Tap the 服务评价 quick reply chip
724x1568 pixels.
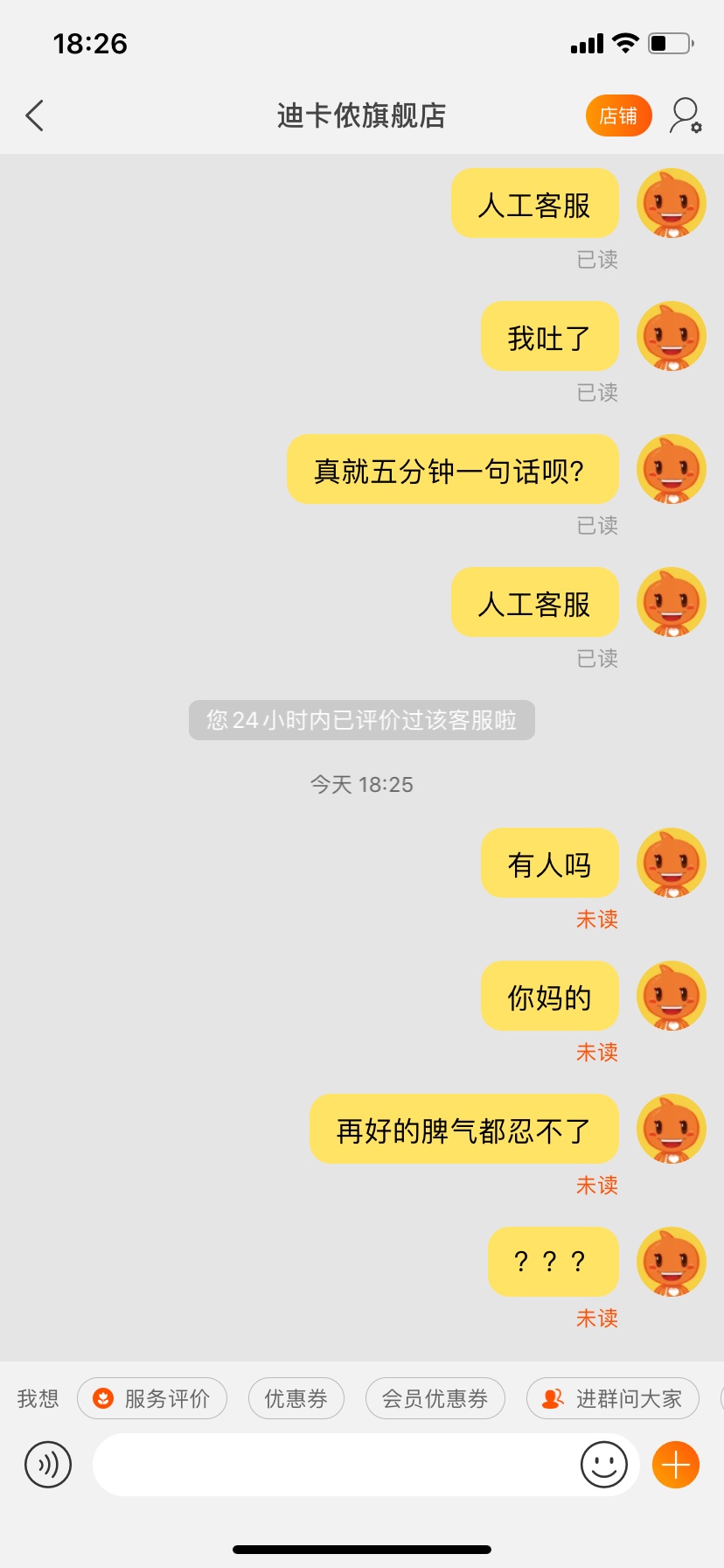click(151, 1398)
